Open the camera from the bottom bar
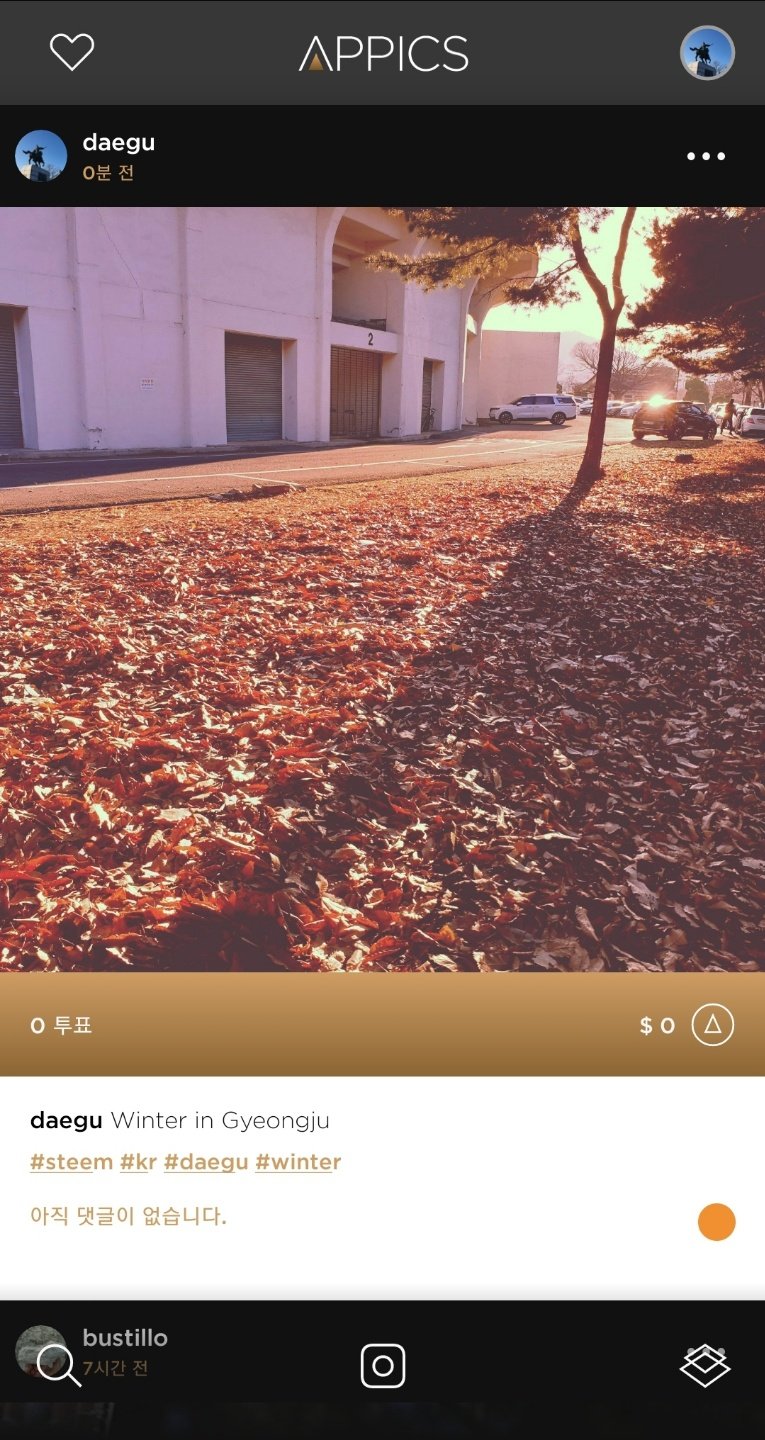The width and height of the screenshot is (765, 1440). 383,1366
